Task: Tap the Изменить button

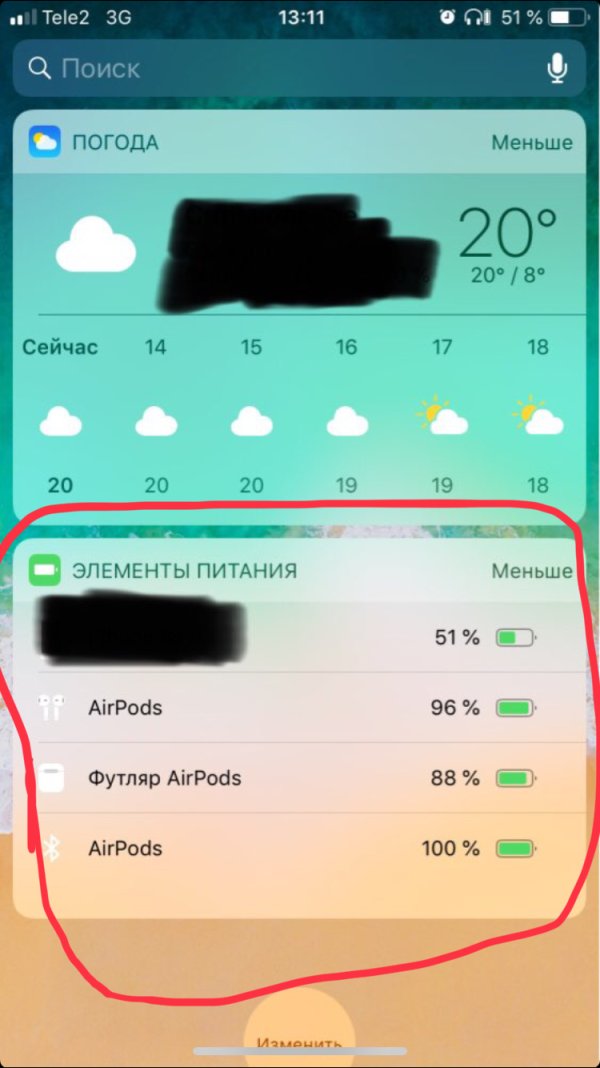Action: tap(299, 1040)
